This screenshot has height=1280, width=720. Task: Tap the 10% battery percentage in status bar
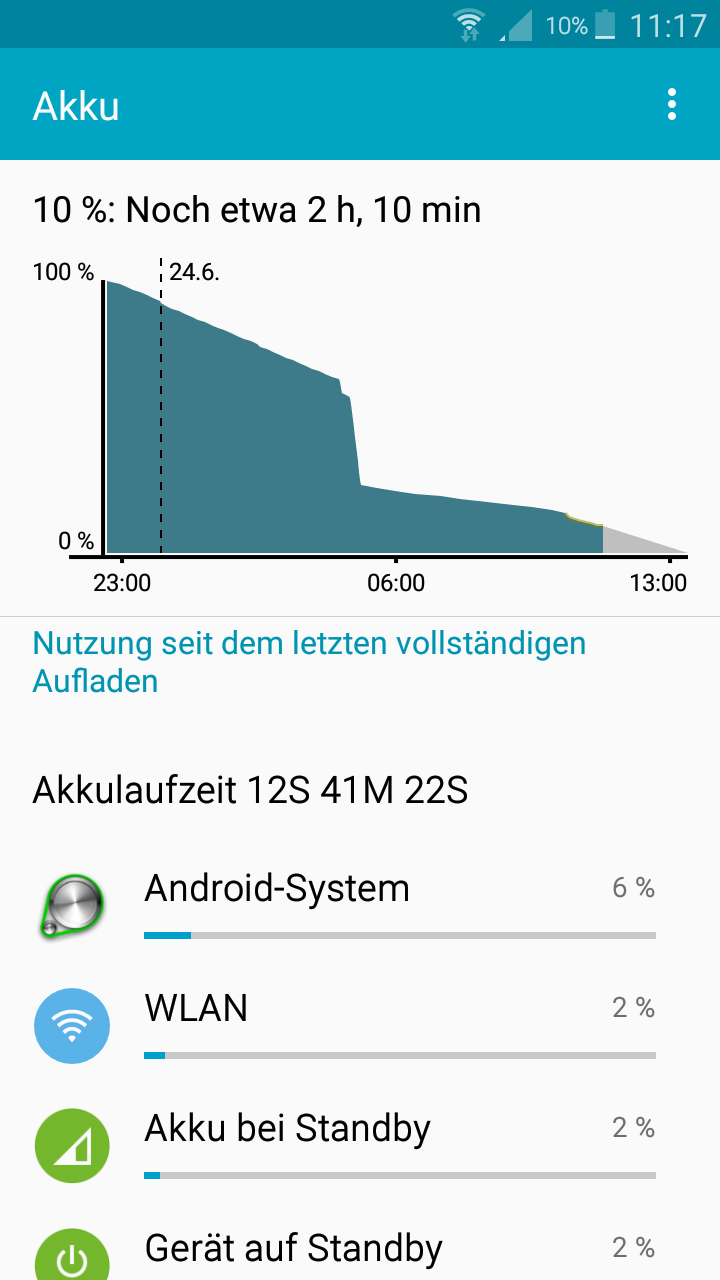[x=564, y=25]
